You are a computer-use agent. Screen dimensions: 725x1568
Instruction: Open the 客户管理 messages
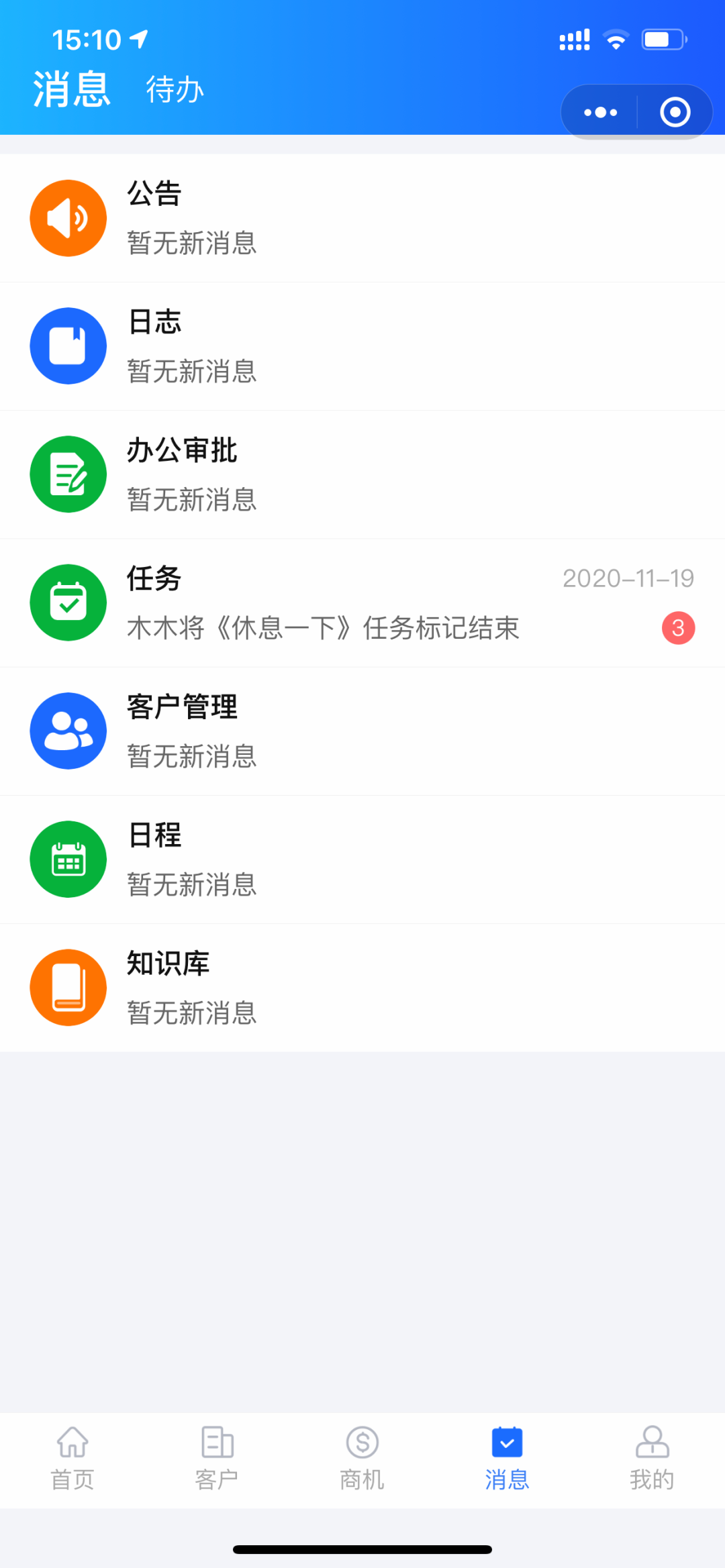click(362, 731)
